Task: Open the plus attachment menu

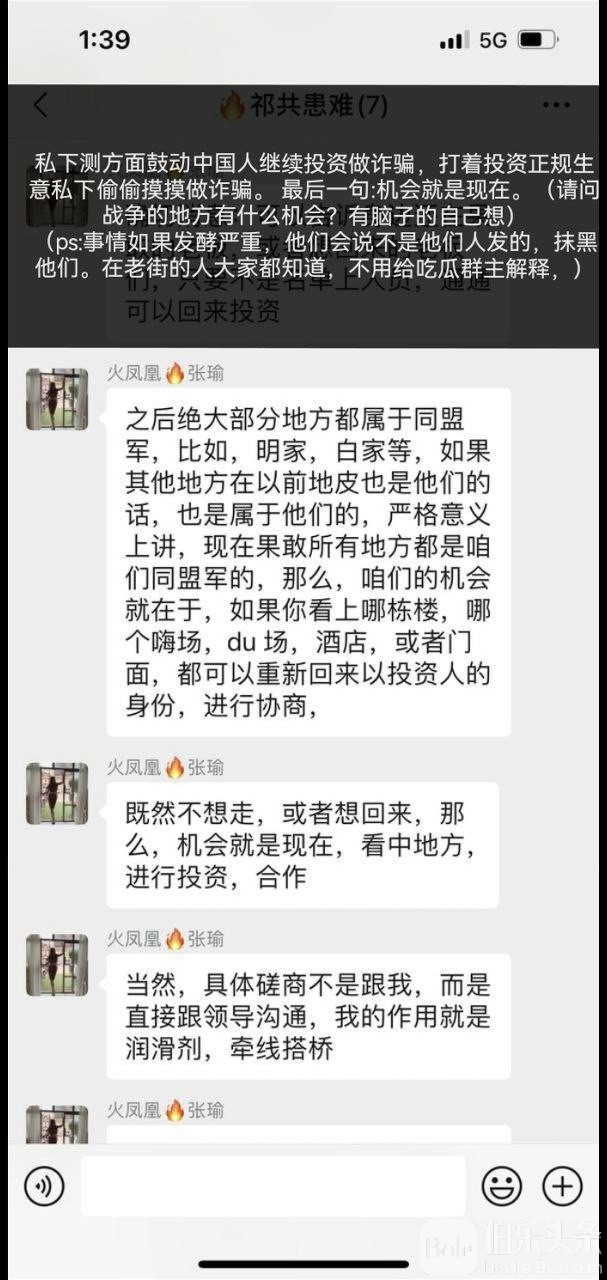Action: point(562,1187)
